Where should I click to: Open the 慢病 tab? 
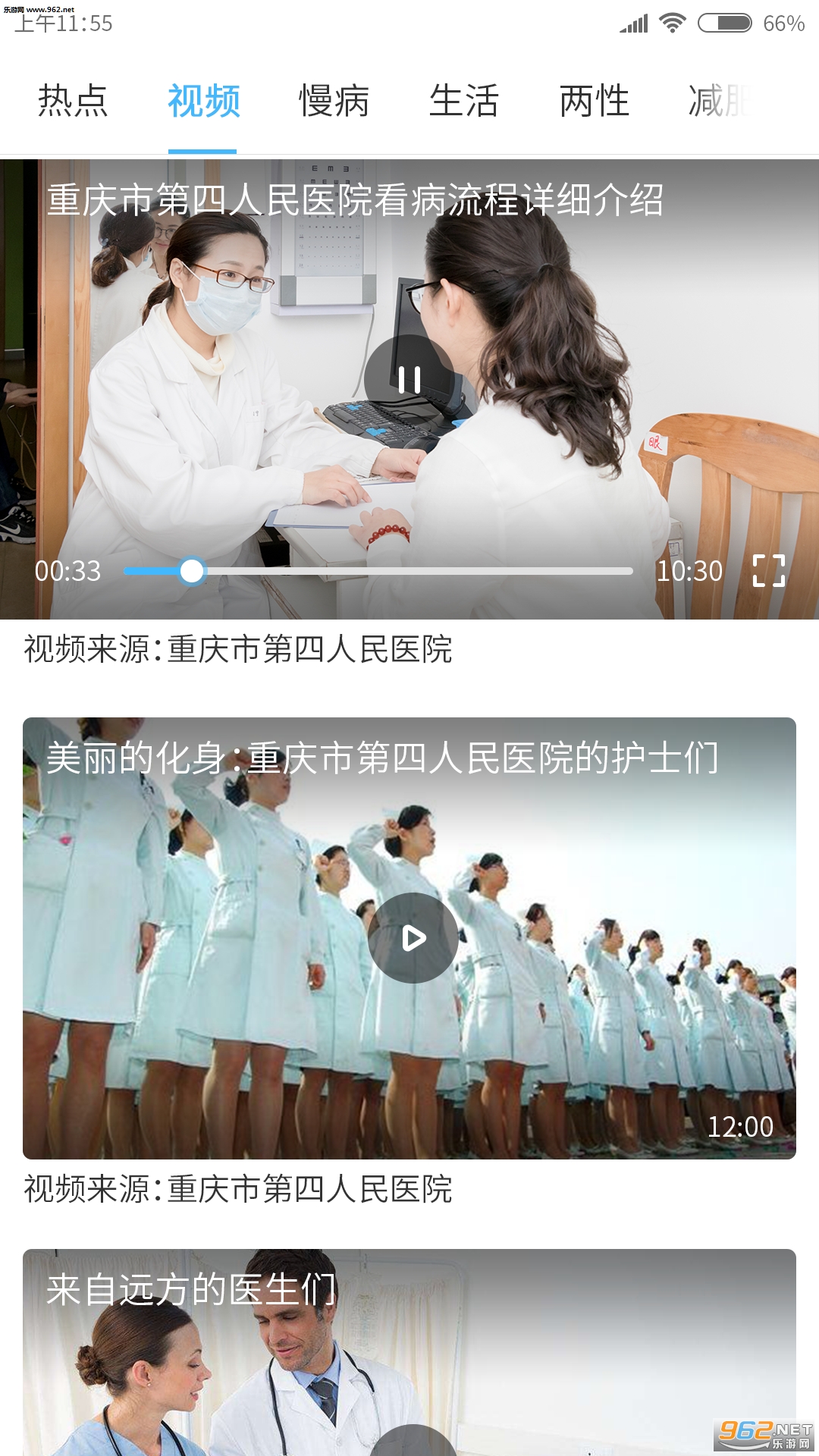[334, 101]
